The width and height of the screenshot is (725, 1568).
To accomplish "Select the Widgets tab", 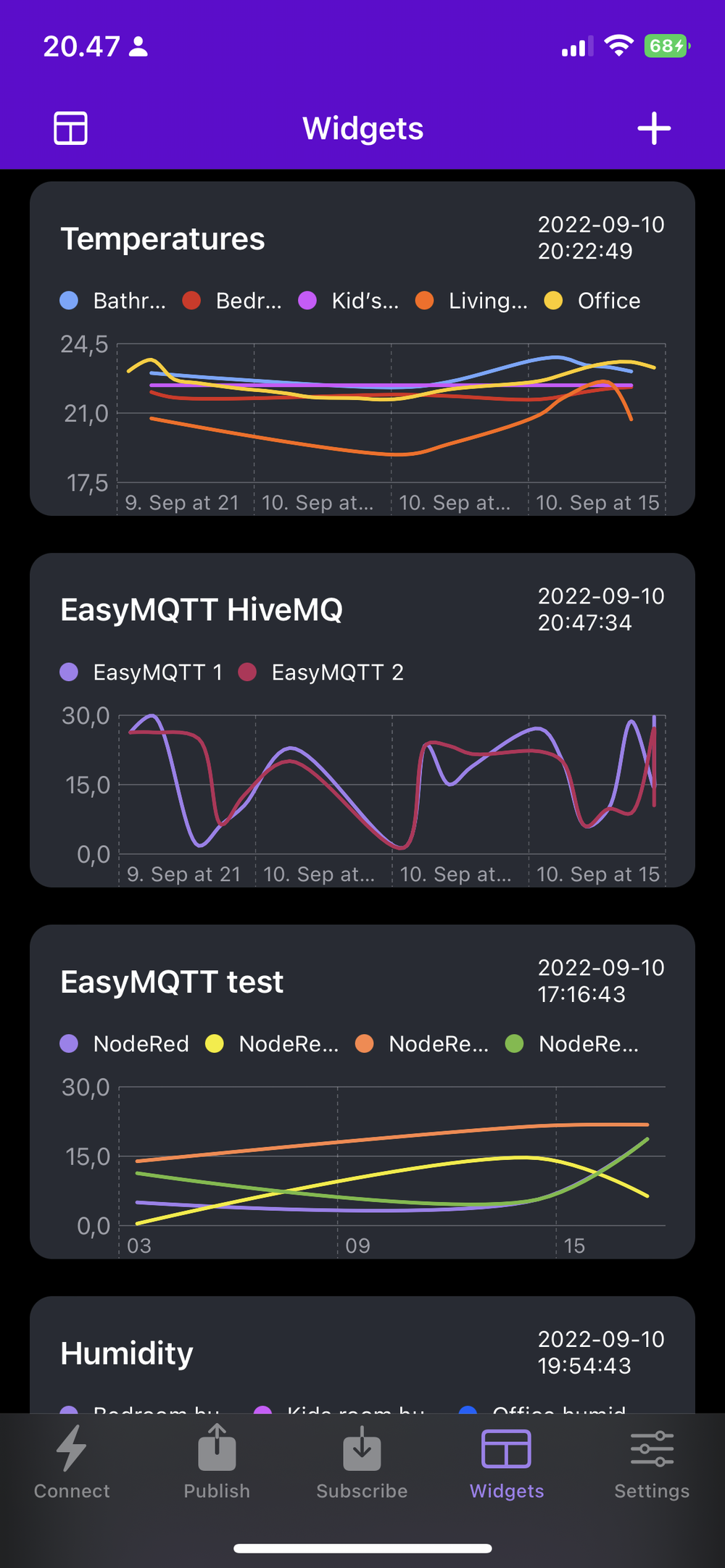I will [507, 1461].
